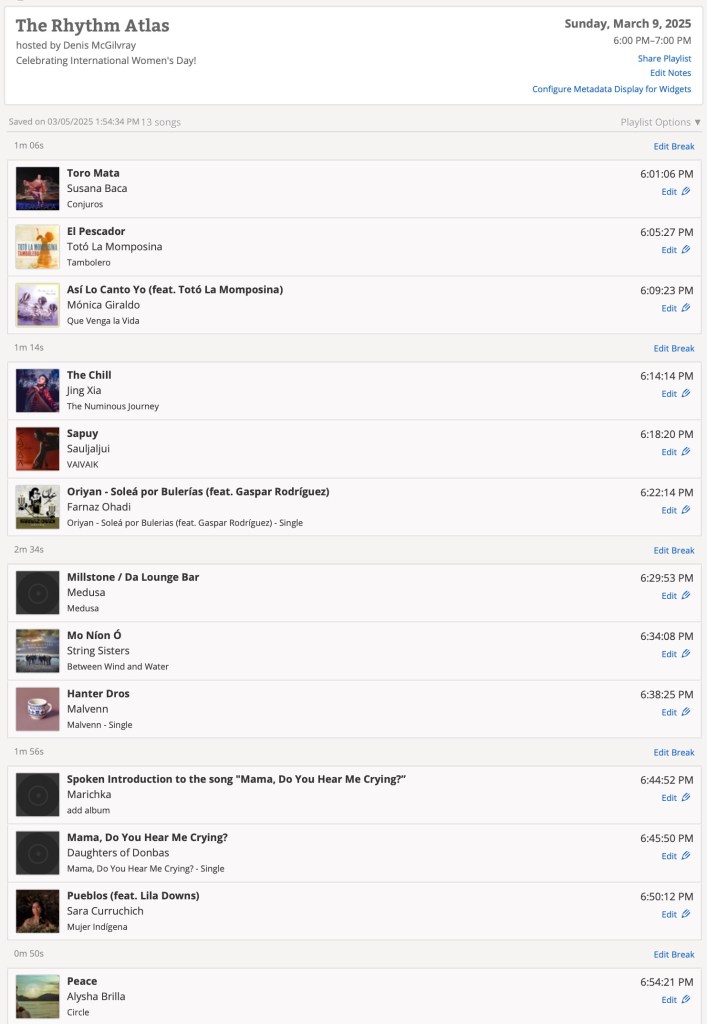Edit the 2m 34s break

[x=673, y=550]
